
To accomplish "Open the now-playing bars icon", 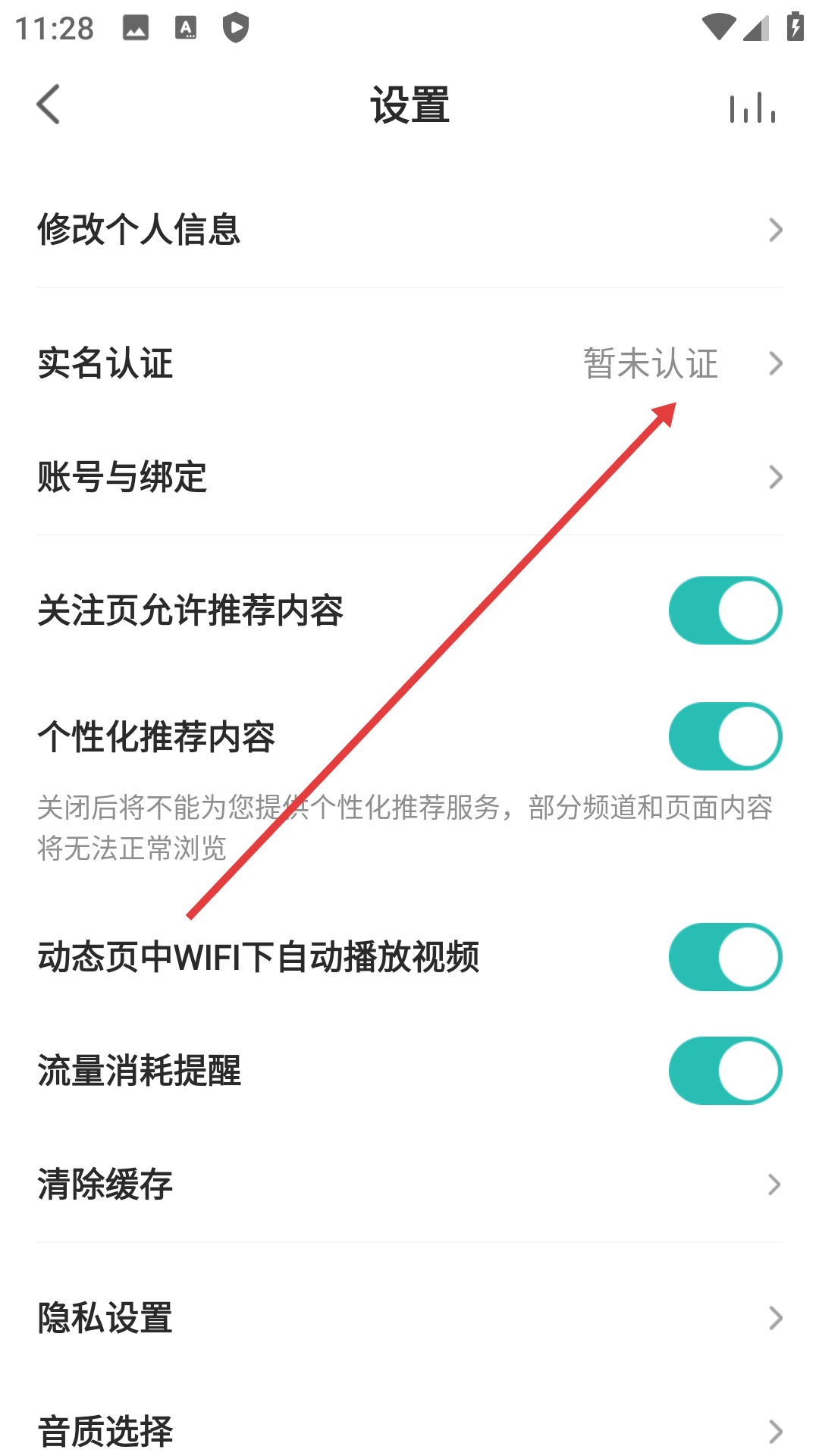I will click(752, 107).
